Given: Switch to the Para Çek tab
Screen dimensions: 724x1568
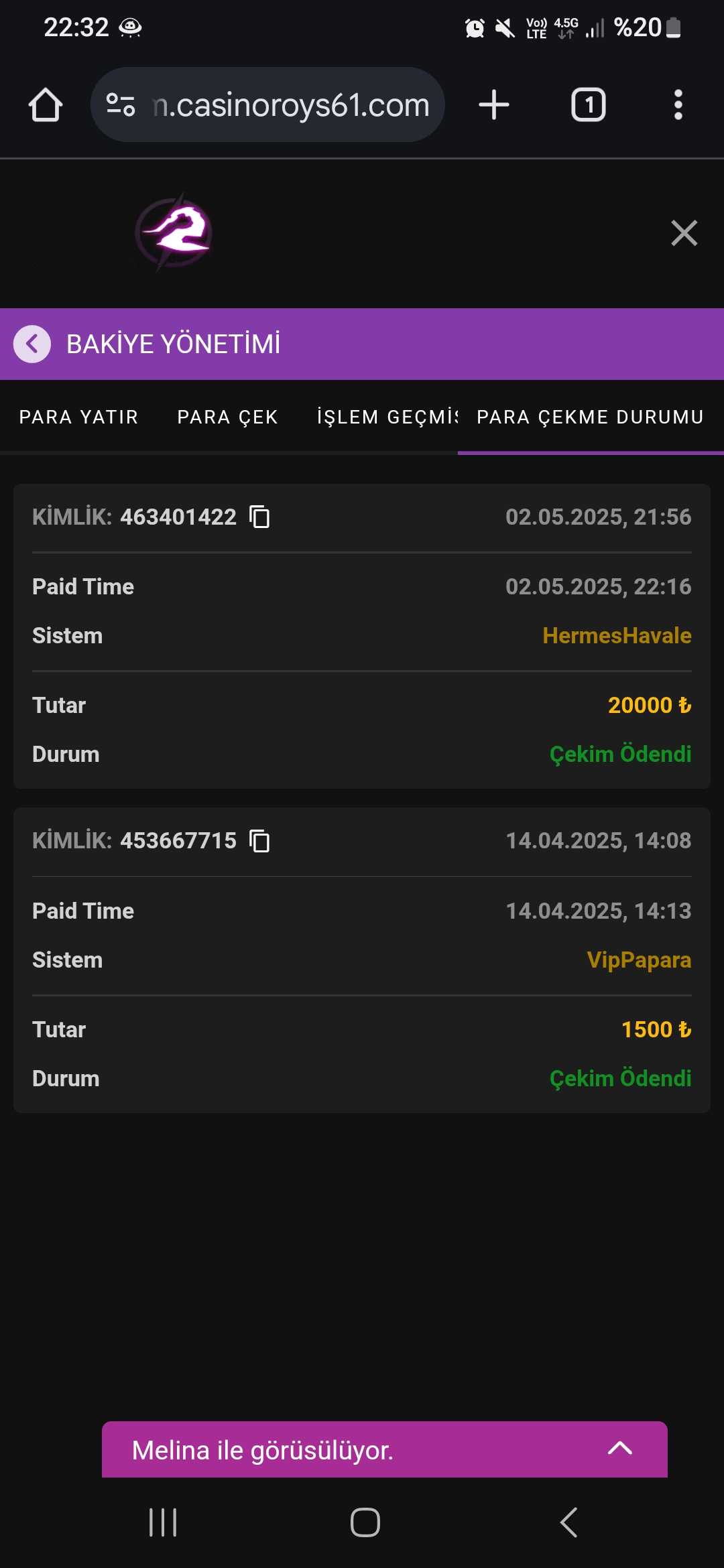Looking at the screenshot, I should coord(228,417).
